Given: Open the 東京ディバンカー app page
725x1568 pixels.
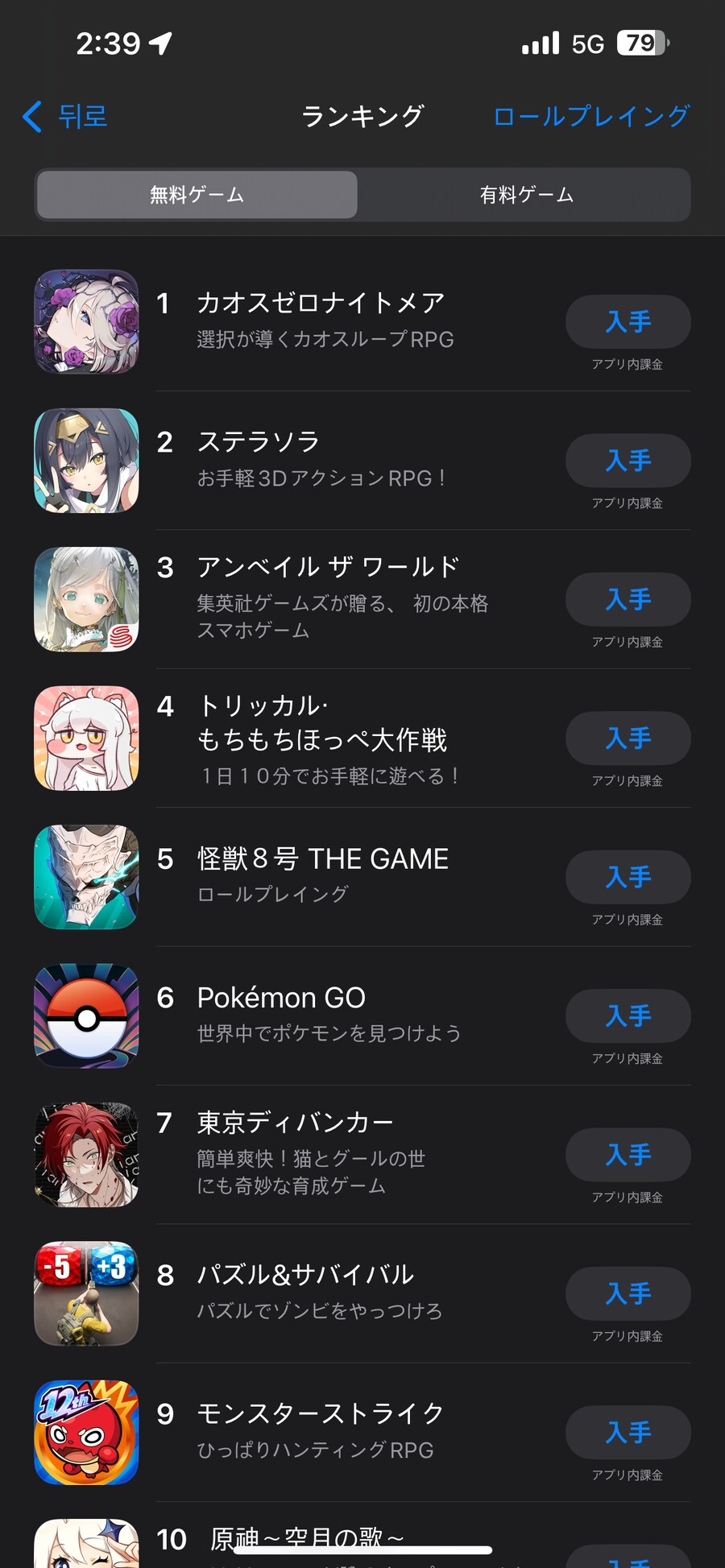Looking at the screenshot, I should click(295, 1123).
